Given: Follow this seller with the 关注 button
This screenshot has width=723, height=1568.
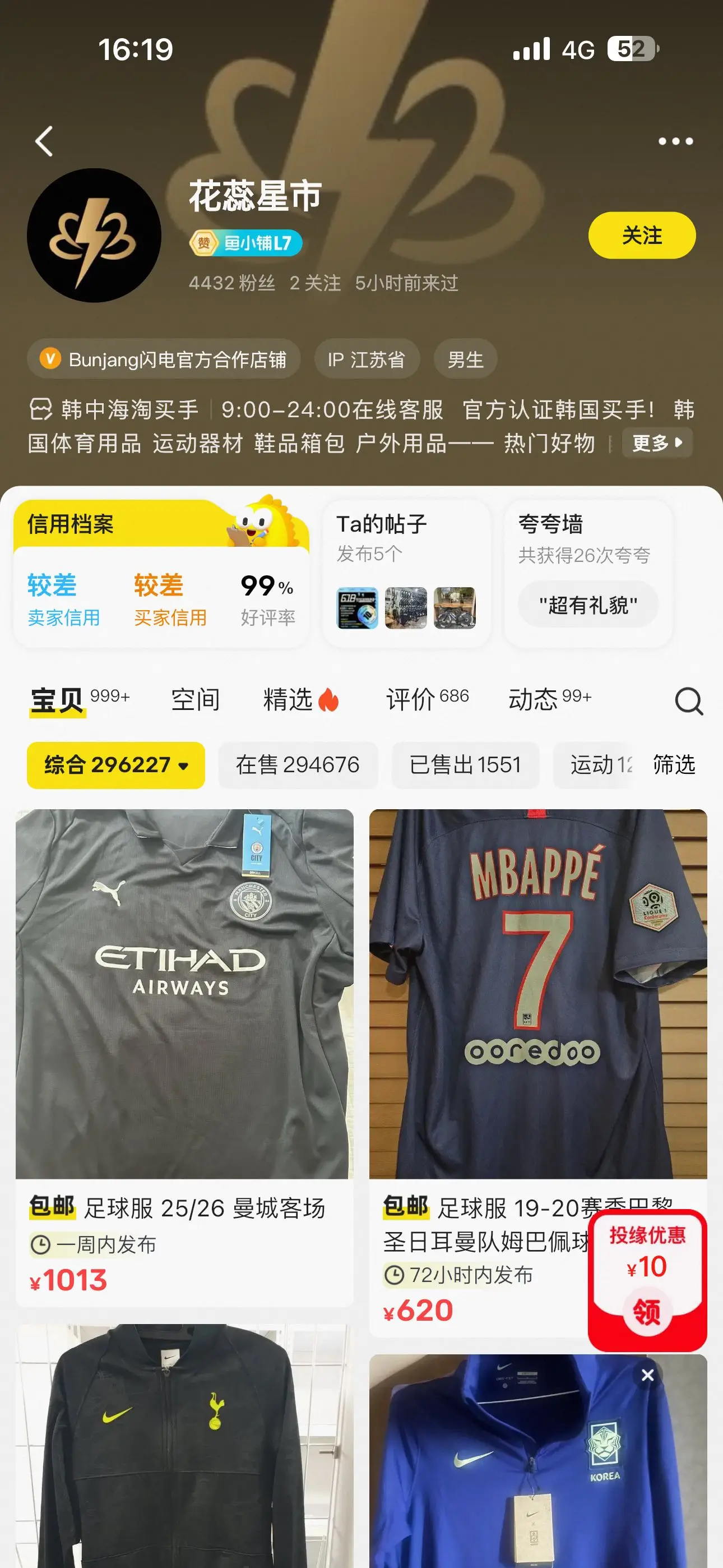Looking at the screenshot, I should pos(641,236).
